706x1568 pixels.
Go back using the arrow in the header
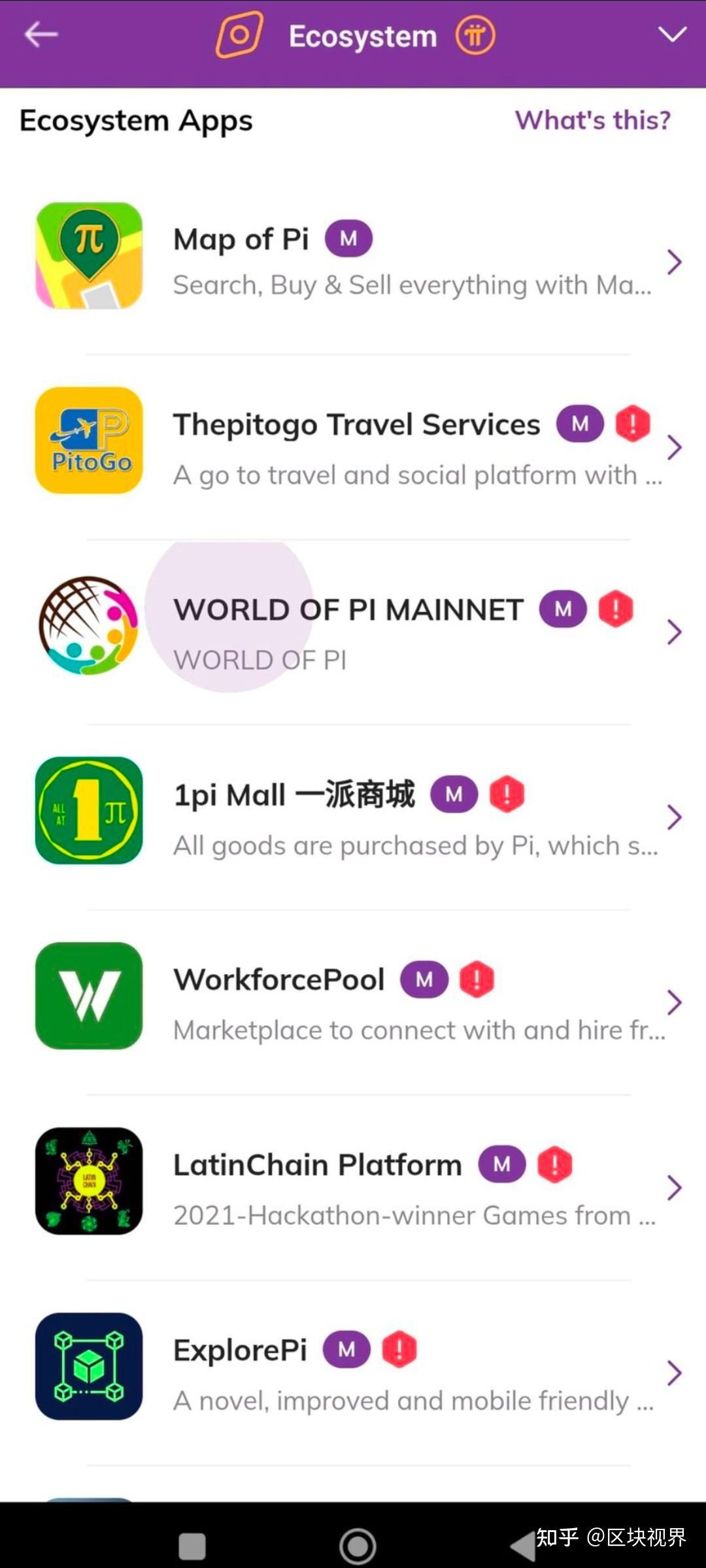(41, 35)
